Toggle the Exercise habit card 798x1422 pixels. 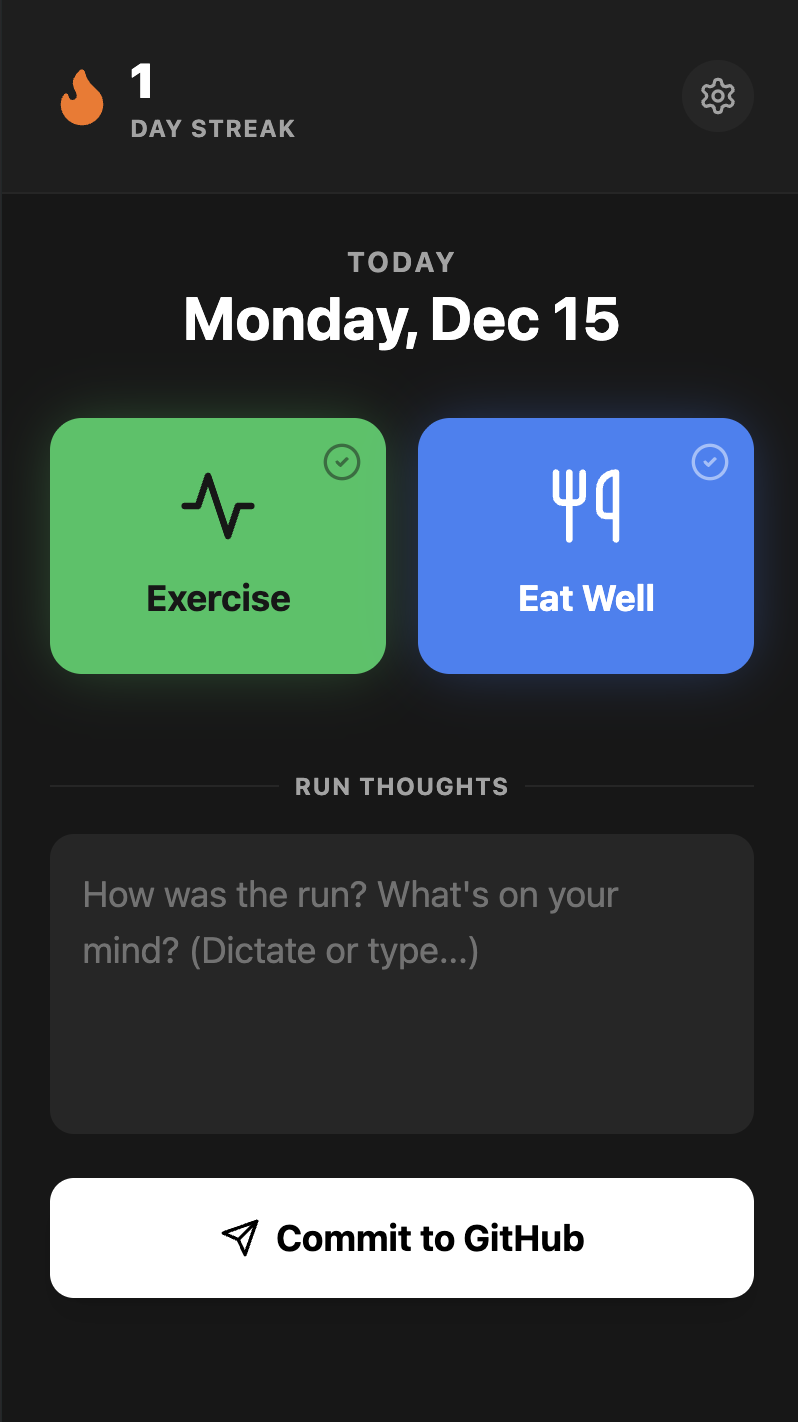218,546
